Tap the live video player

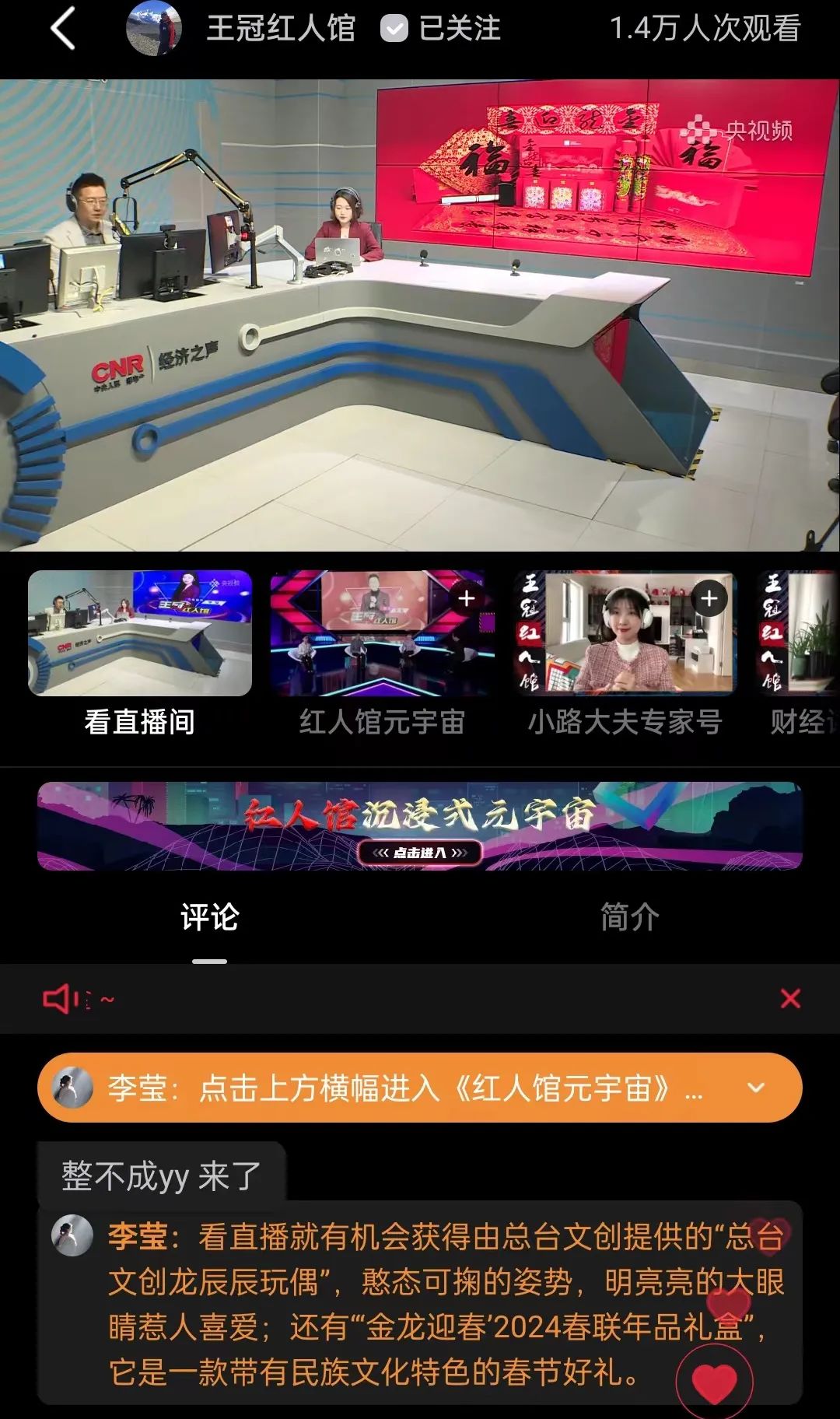(420, 315)
